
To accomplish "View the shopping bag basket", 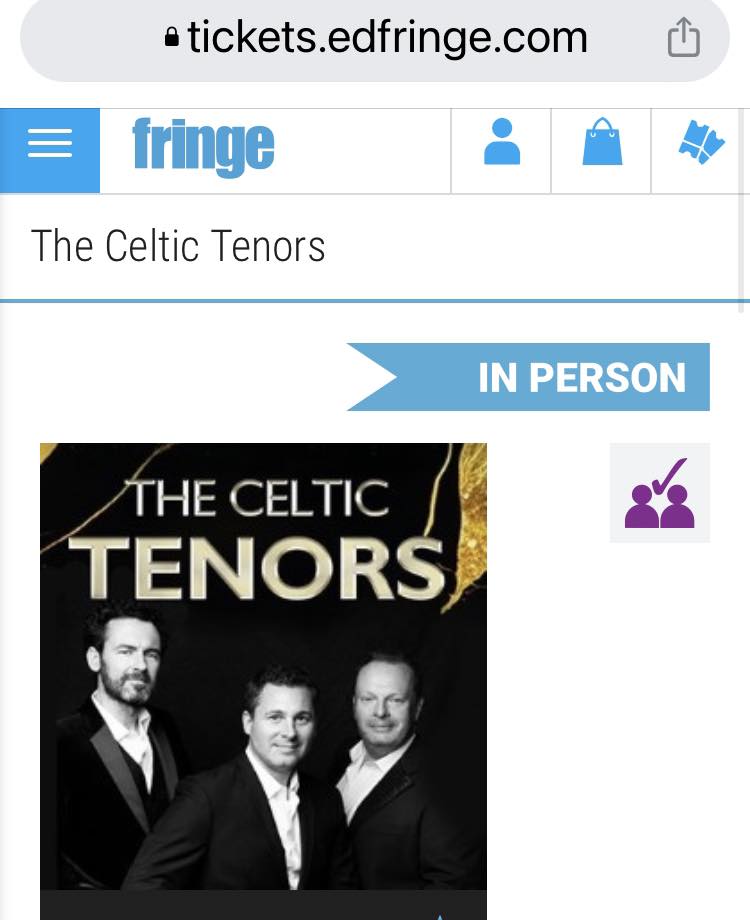I will point(602,142).
